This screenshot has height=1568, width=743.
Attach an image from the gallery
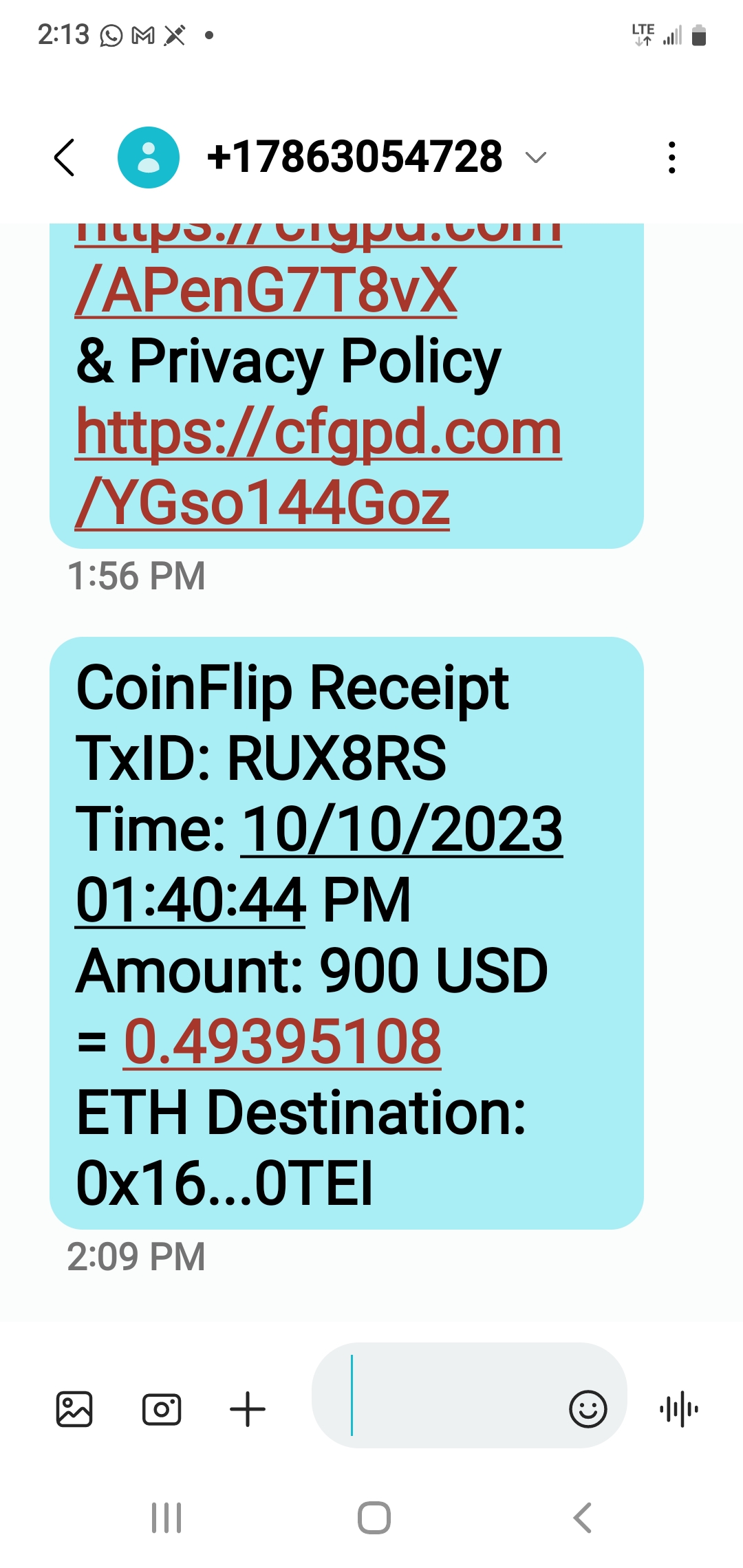click(x=74, y=1409)
